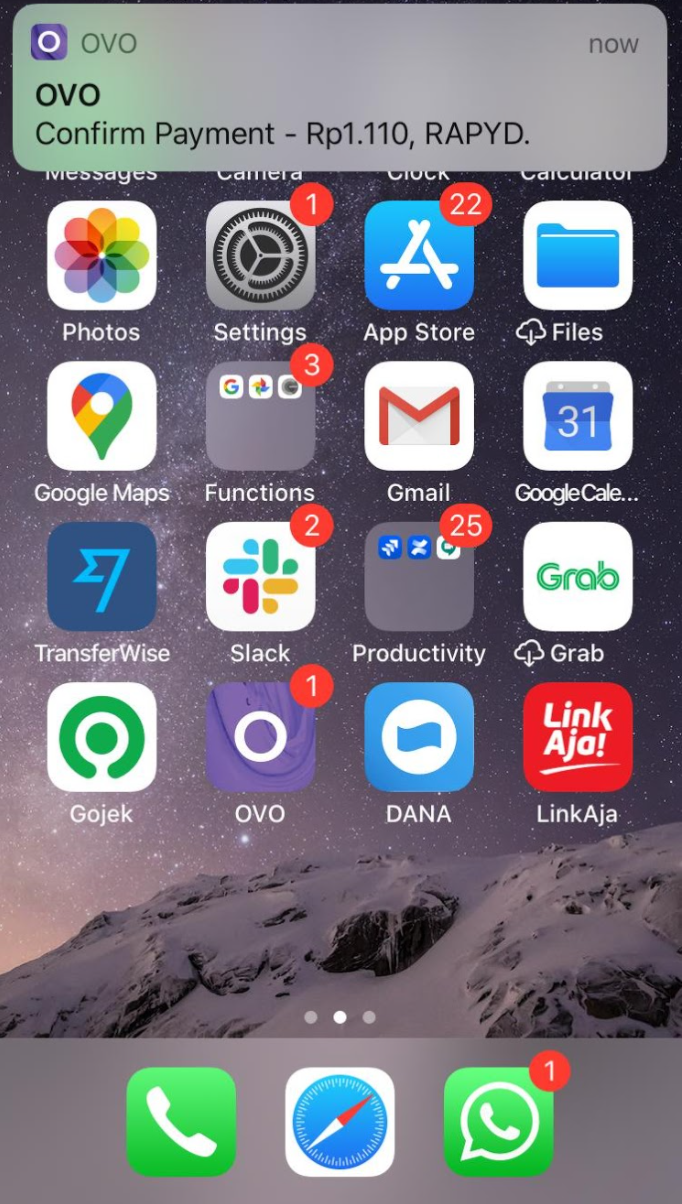This screenshot has height=1204, width=682.
Task: Open the App Store
Action: pyautogui.click(x=419, y=256)
